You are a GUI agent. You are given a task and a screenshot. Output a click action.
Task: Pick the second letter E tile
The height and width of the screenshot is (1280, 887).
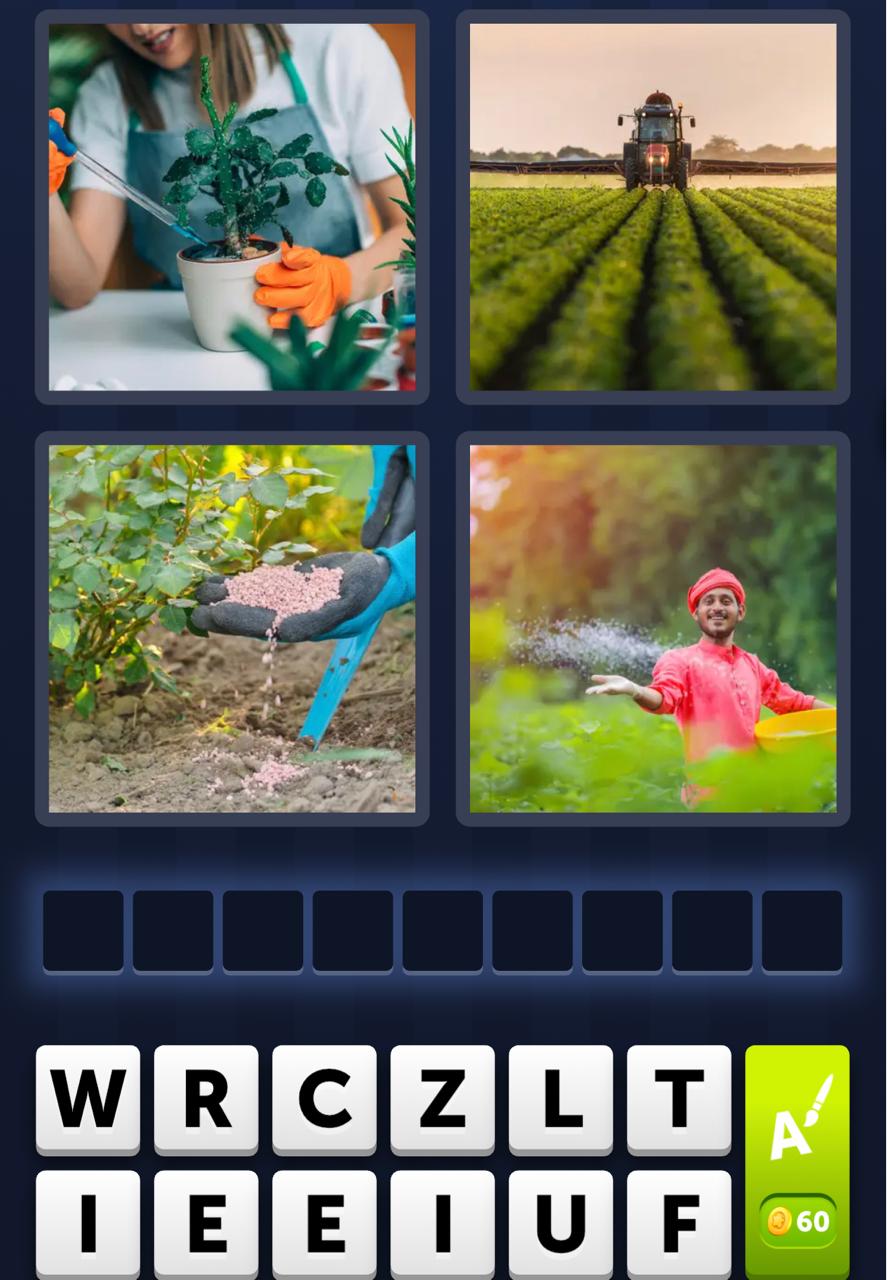[x=323, y=1222]
